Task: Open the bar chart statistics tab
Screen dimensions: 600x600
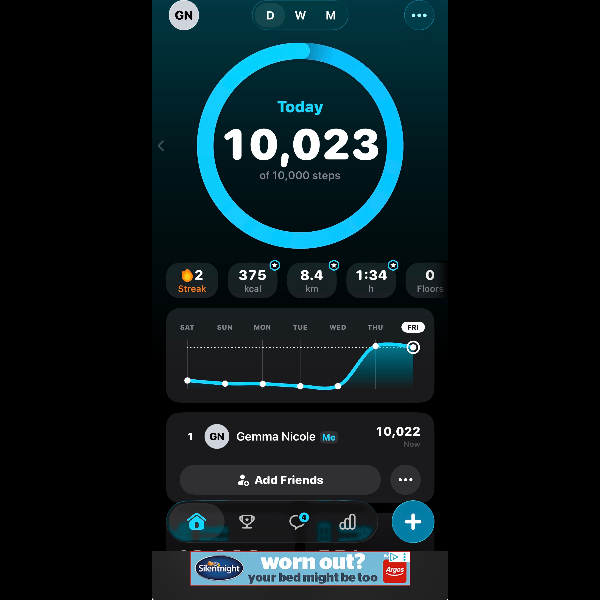Action: (348, 521)
